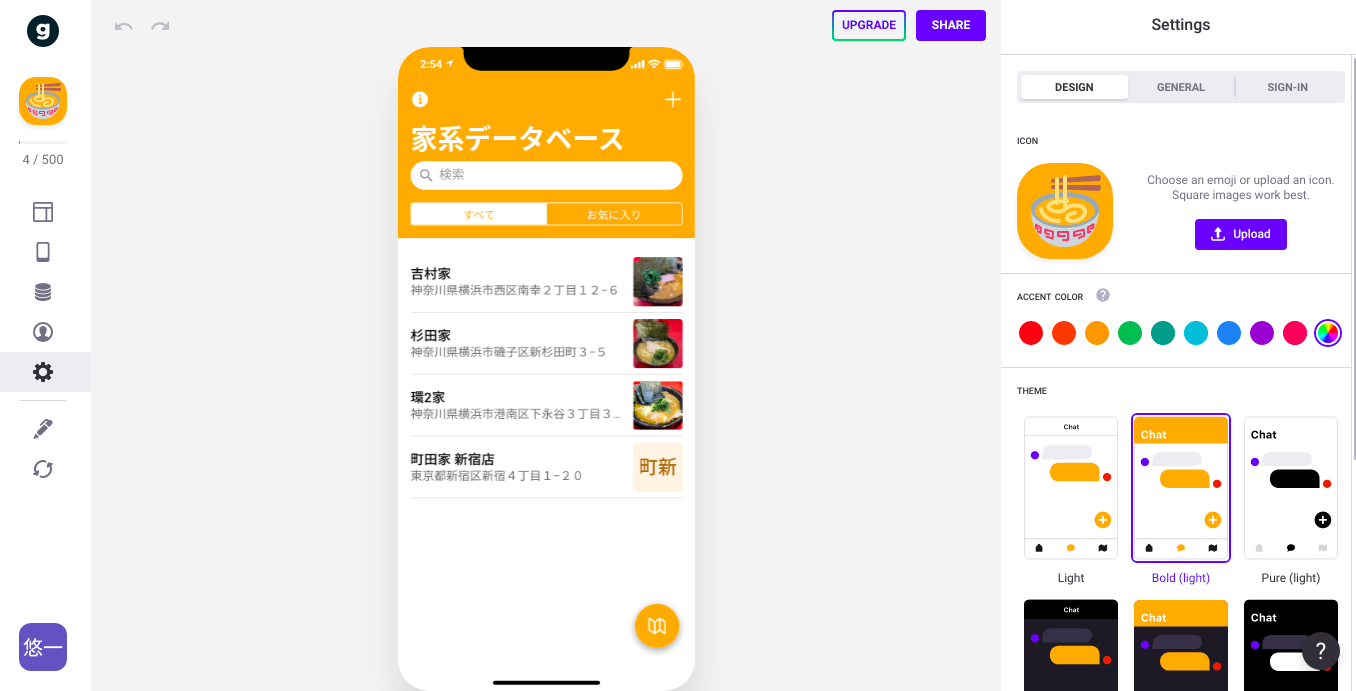The width and height of the screenshot is (1356, 691).
Task: Undo the last change
Action: point(124,26)
